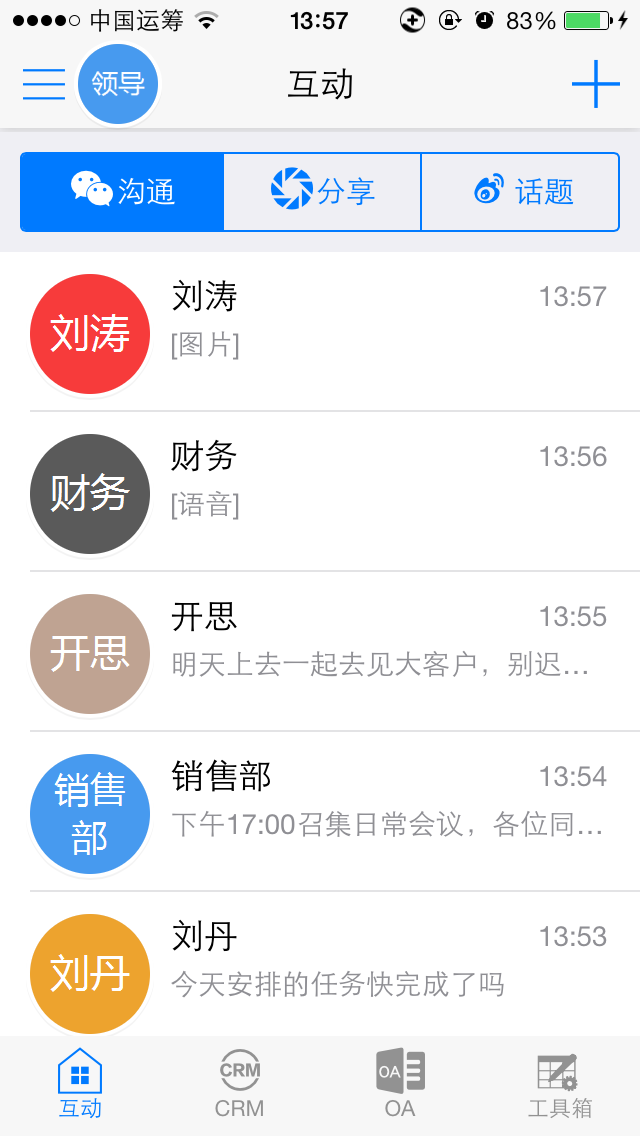Viewport: 640px width, 1136px height.
Task: Switch to the CRM tab
Action: click(x=240, y=1086)
